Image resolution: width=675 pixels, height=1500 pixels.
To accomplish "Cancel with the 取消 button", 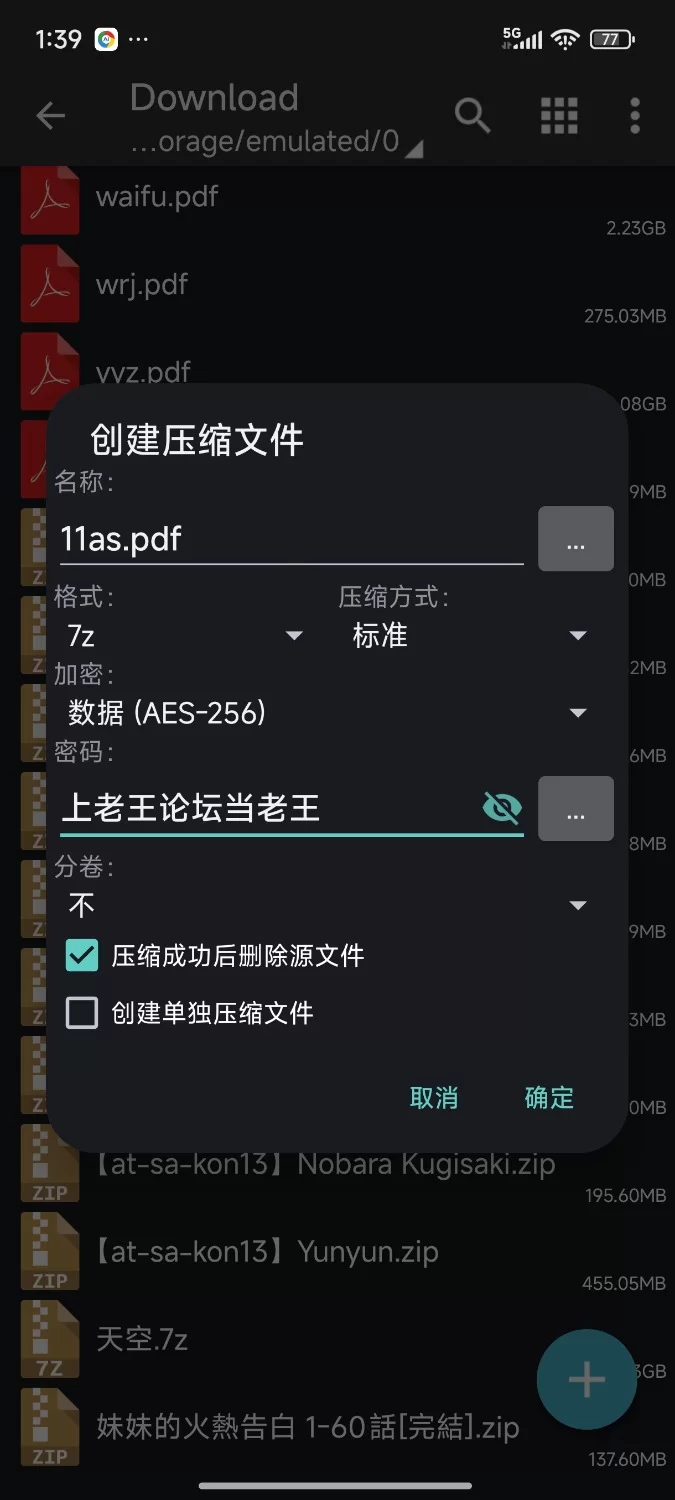I will (x=434, y=1098).
